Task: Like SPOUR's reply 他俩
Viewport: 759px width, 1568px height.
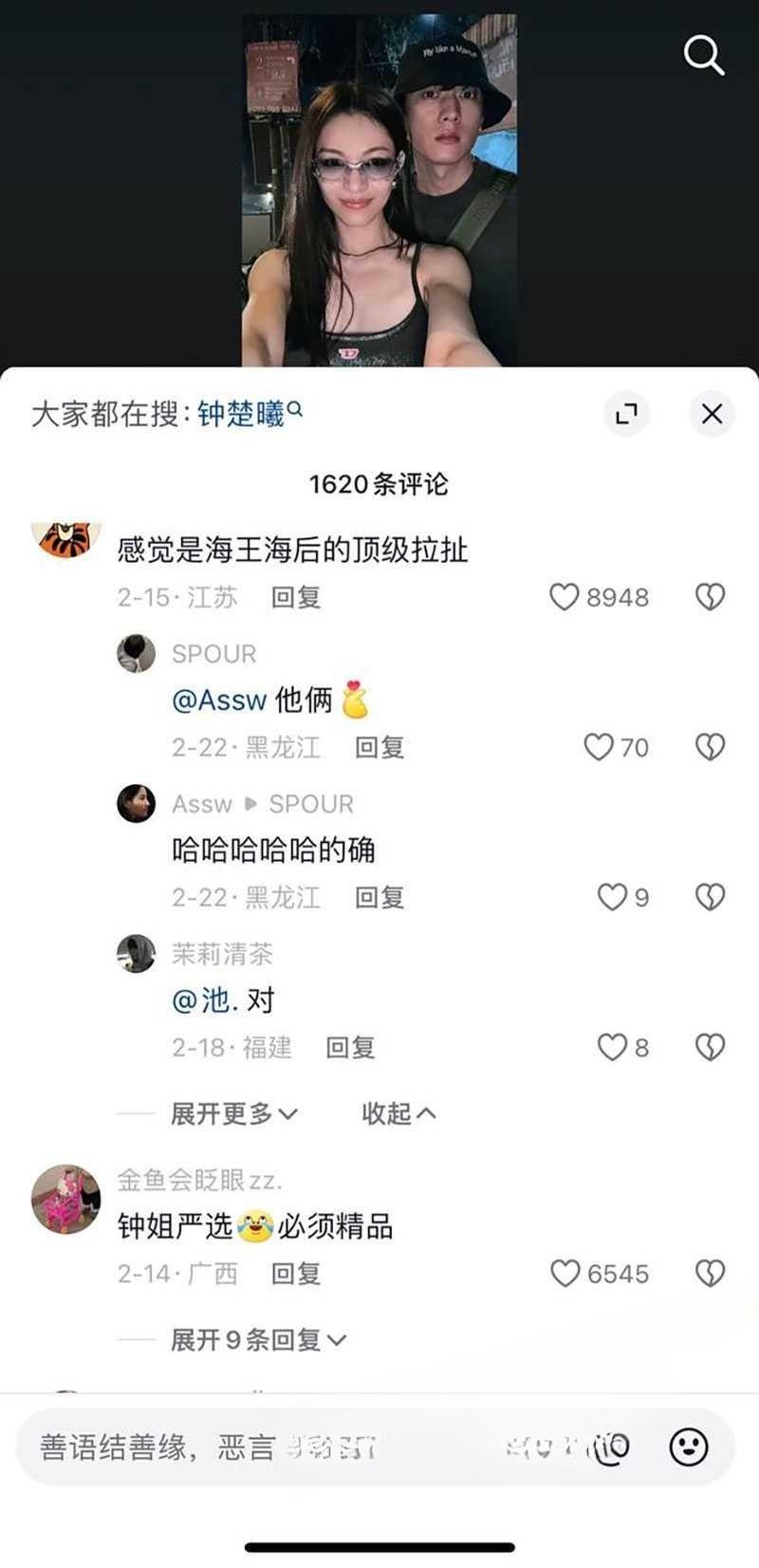Action: (599, 747)
